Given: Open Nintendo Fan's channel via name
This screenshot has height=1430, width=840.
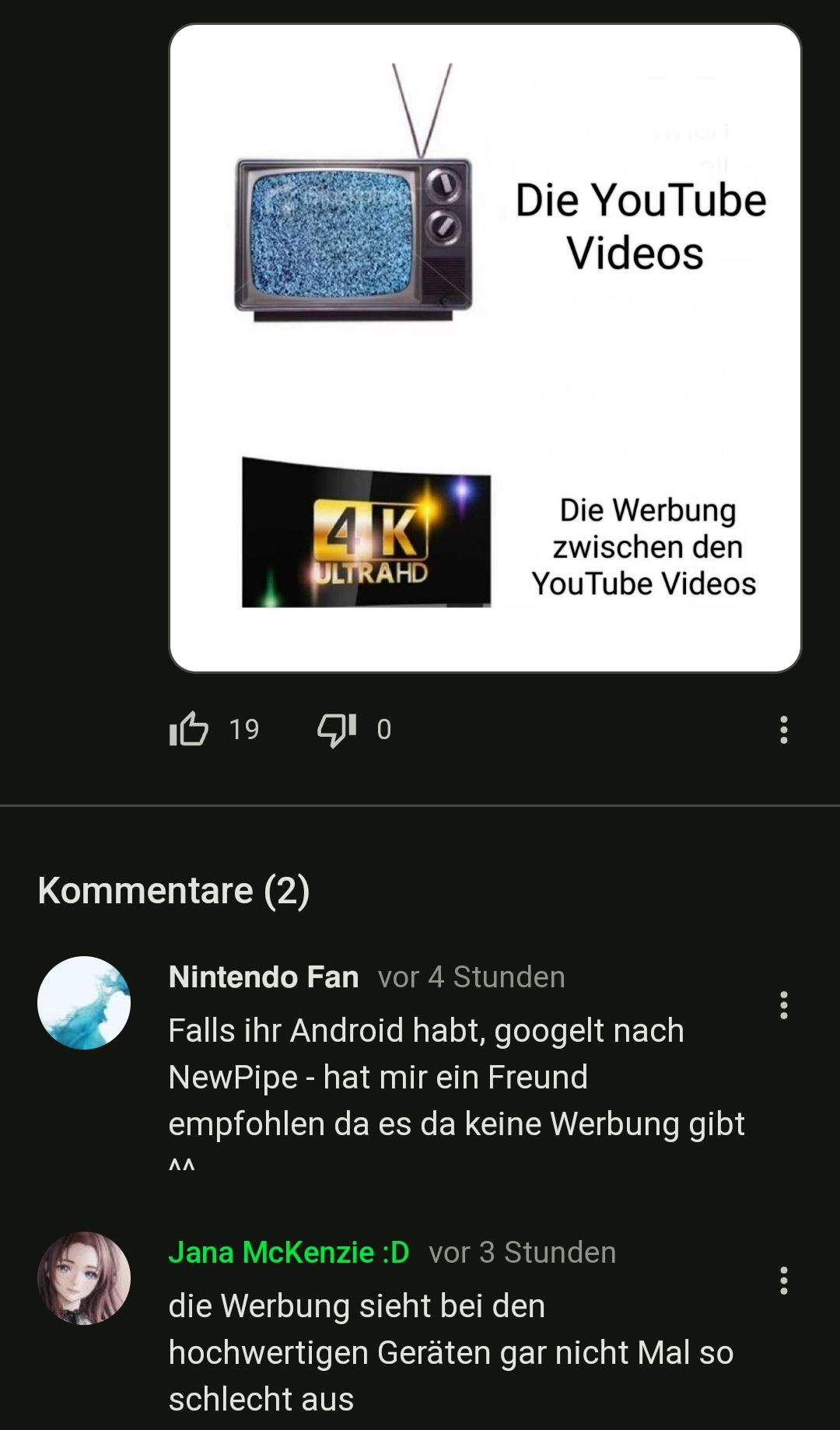Looking at the screenshot, I should click(264, 976).
